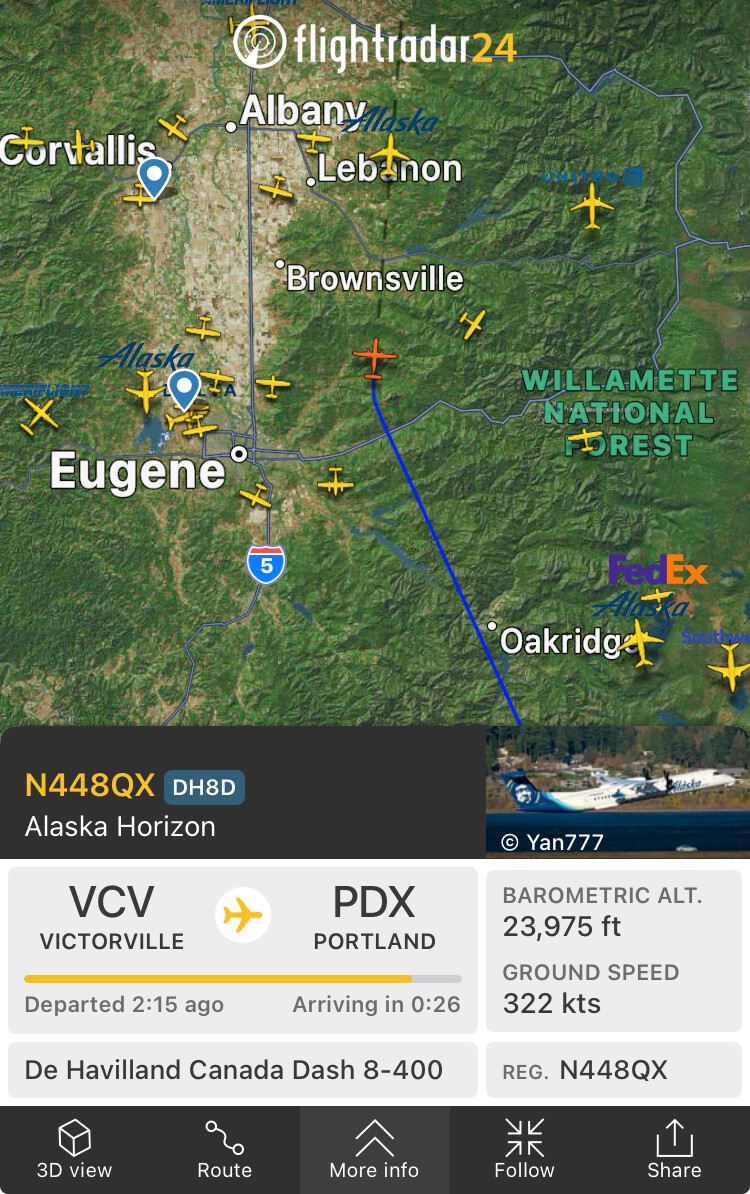Tap the FedEx aircraft near Oakridge
This screenshot has height=1194, width=750.
[x=658, y=597]
